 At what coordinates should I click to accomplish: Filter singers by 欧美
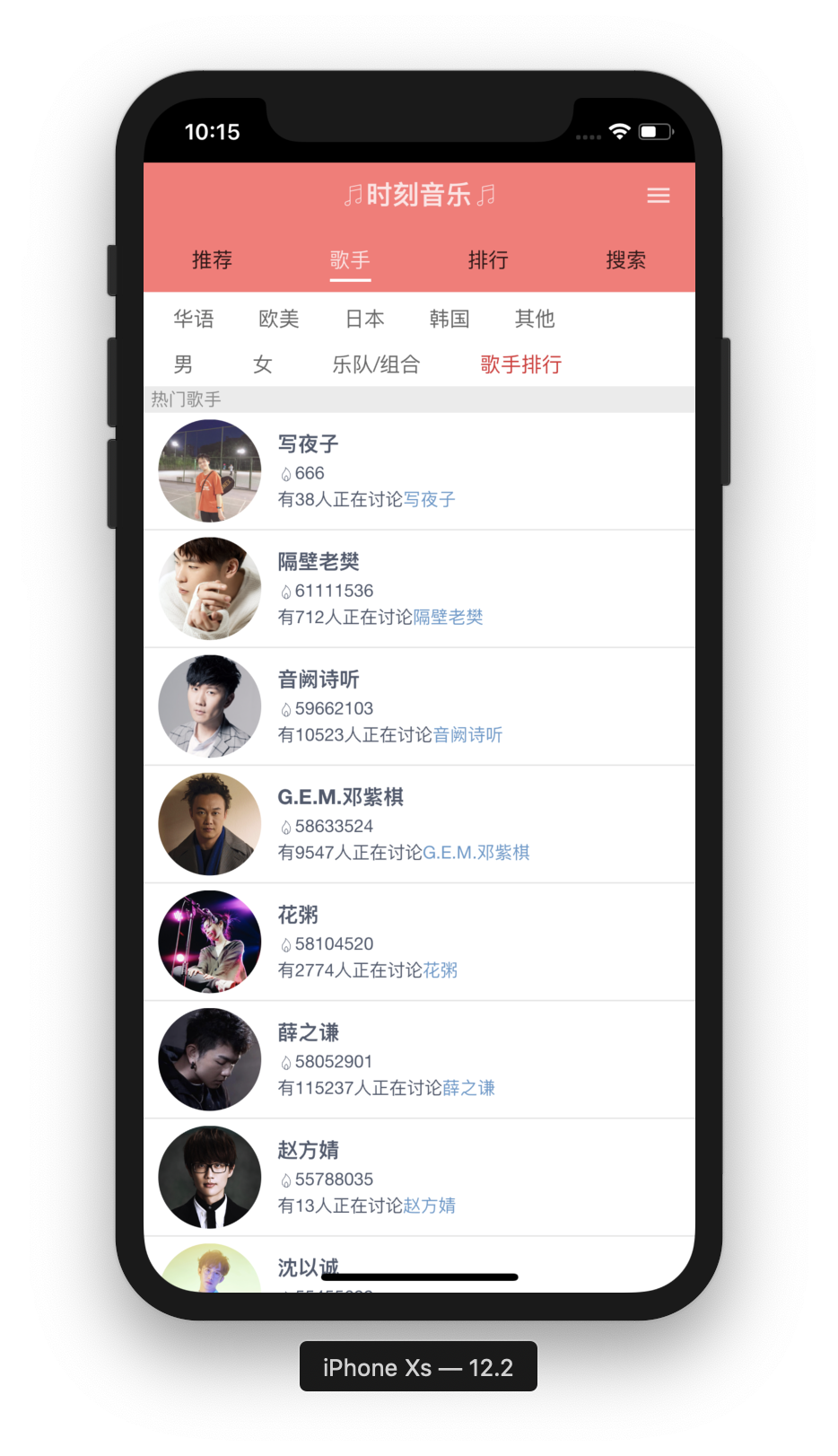click(279, 319)
